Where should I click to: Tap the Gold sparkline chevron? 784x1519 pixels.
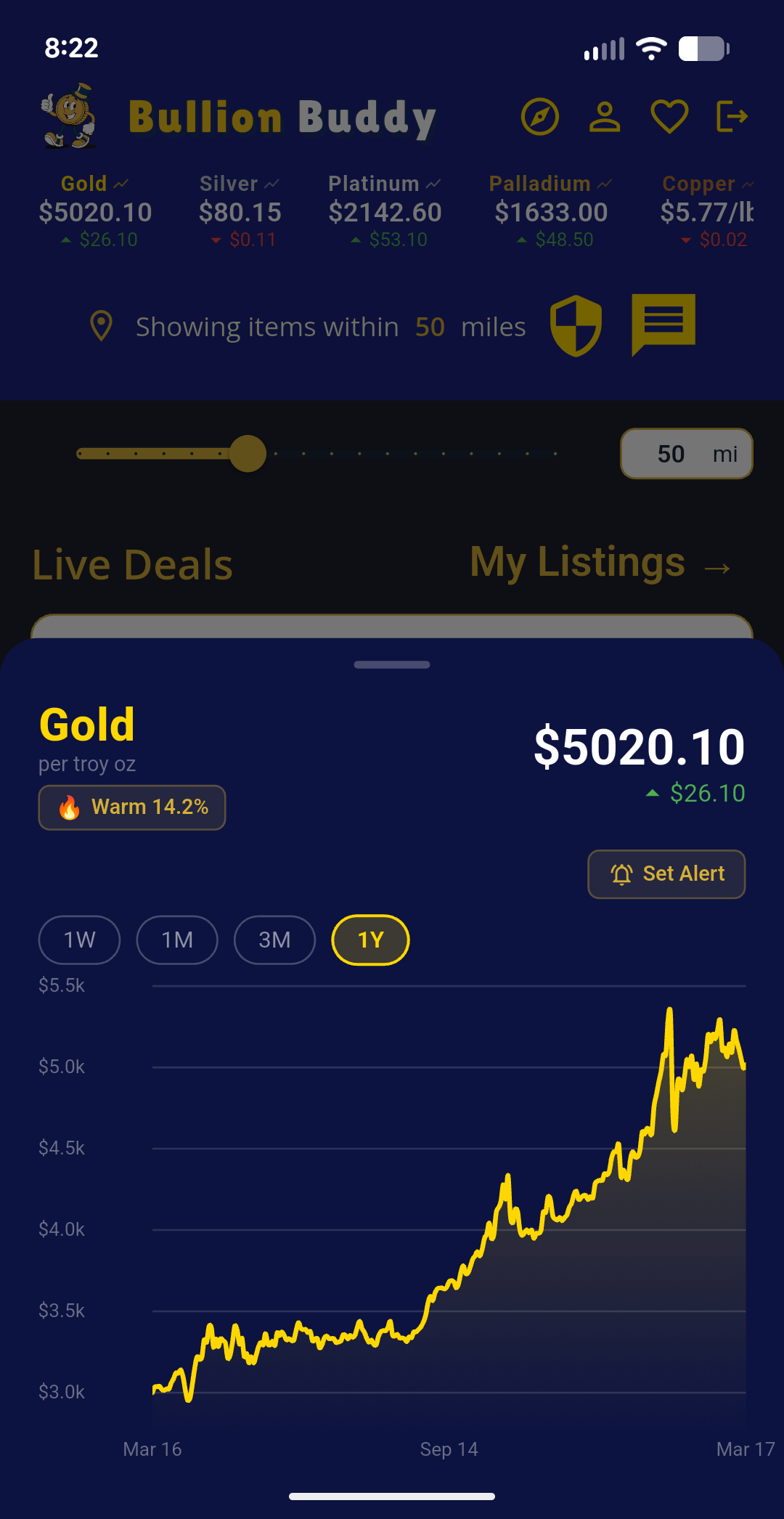tap(121, 184)
